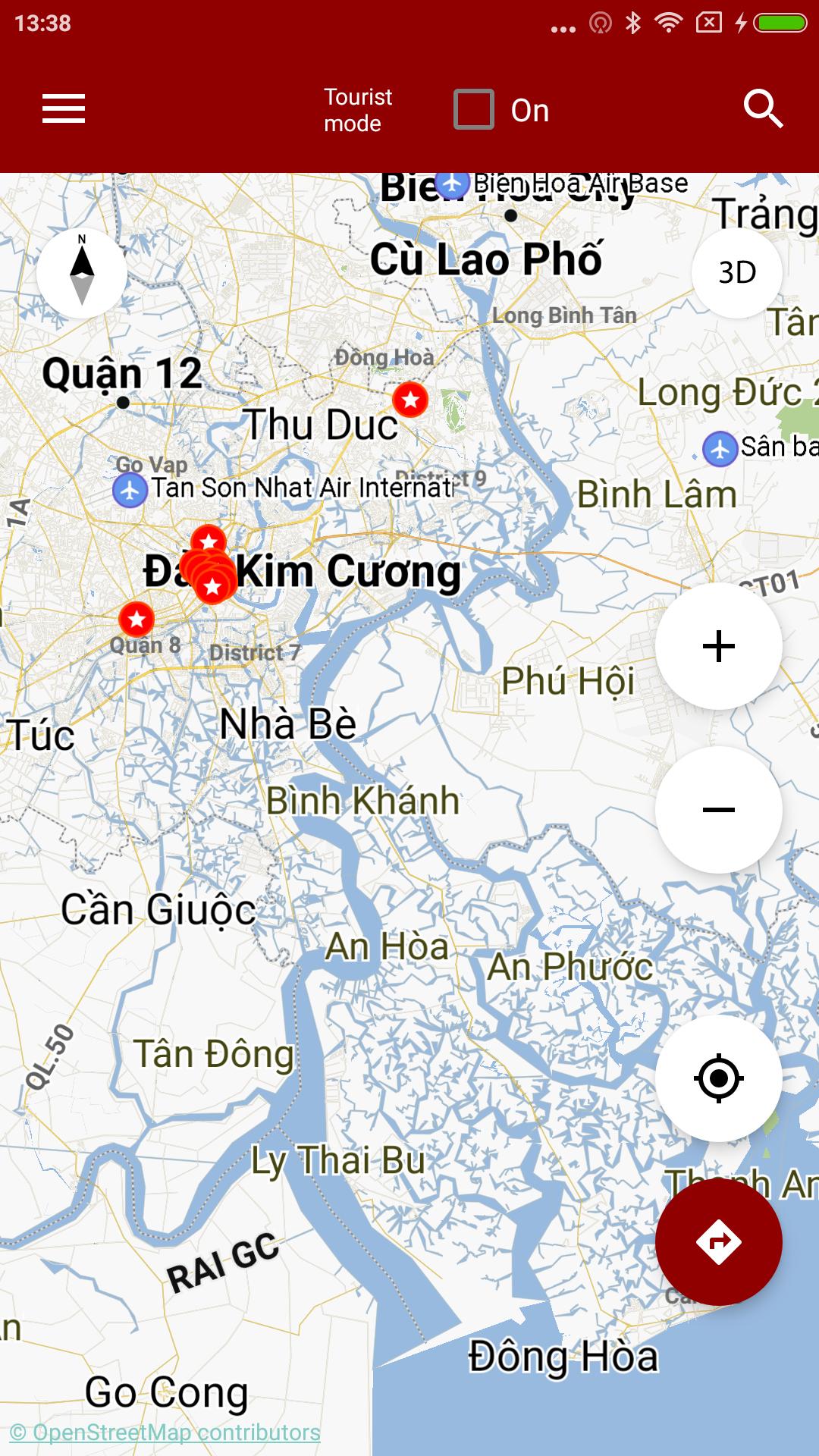
Task: Switch the map to 3D view
Action: [x=736, y=273]
